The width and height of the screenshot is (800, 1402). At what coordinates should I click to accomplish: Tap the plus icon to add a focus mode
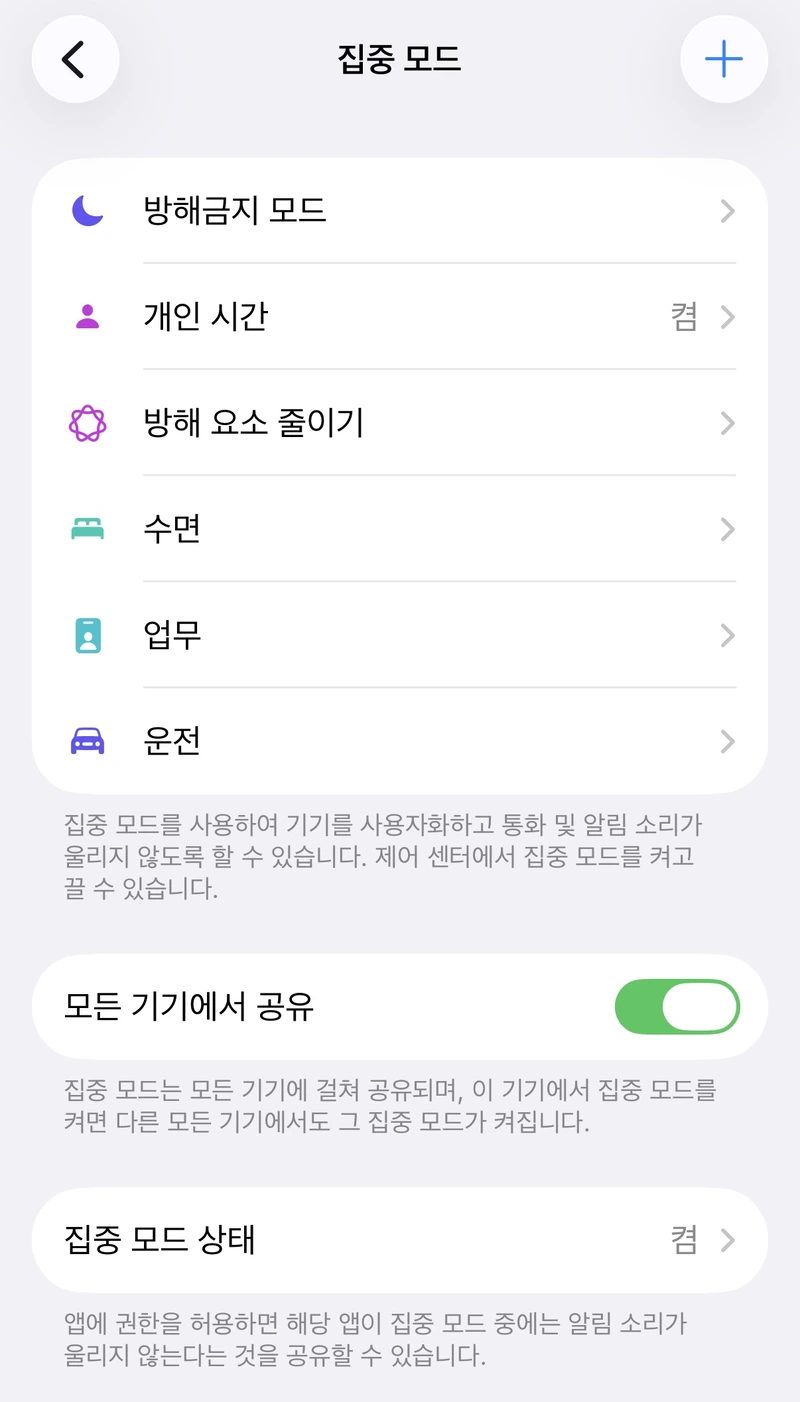click(723, 59)
